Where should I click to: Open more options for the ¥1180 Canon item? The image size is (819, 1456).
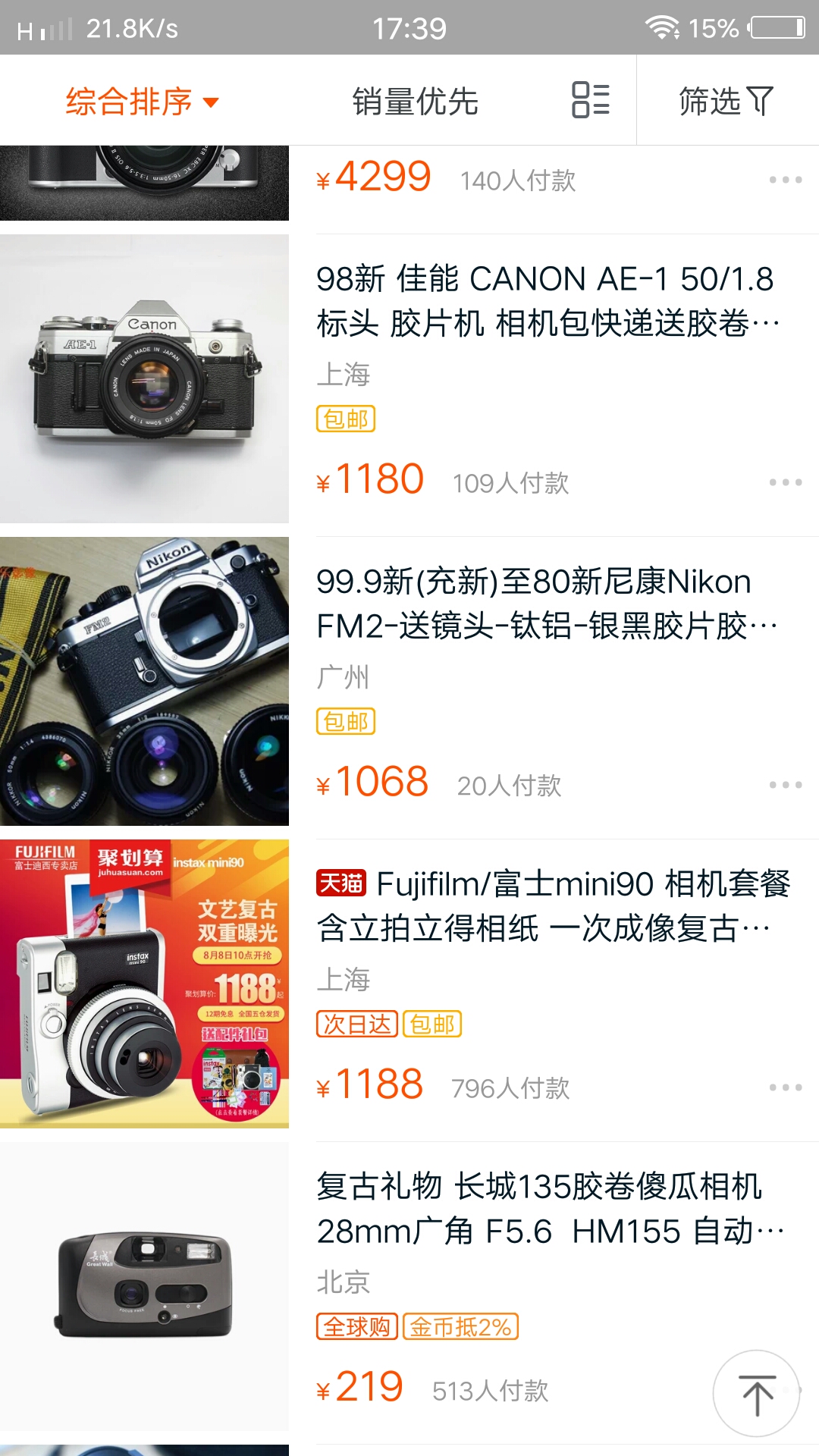[785, 482]
